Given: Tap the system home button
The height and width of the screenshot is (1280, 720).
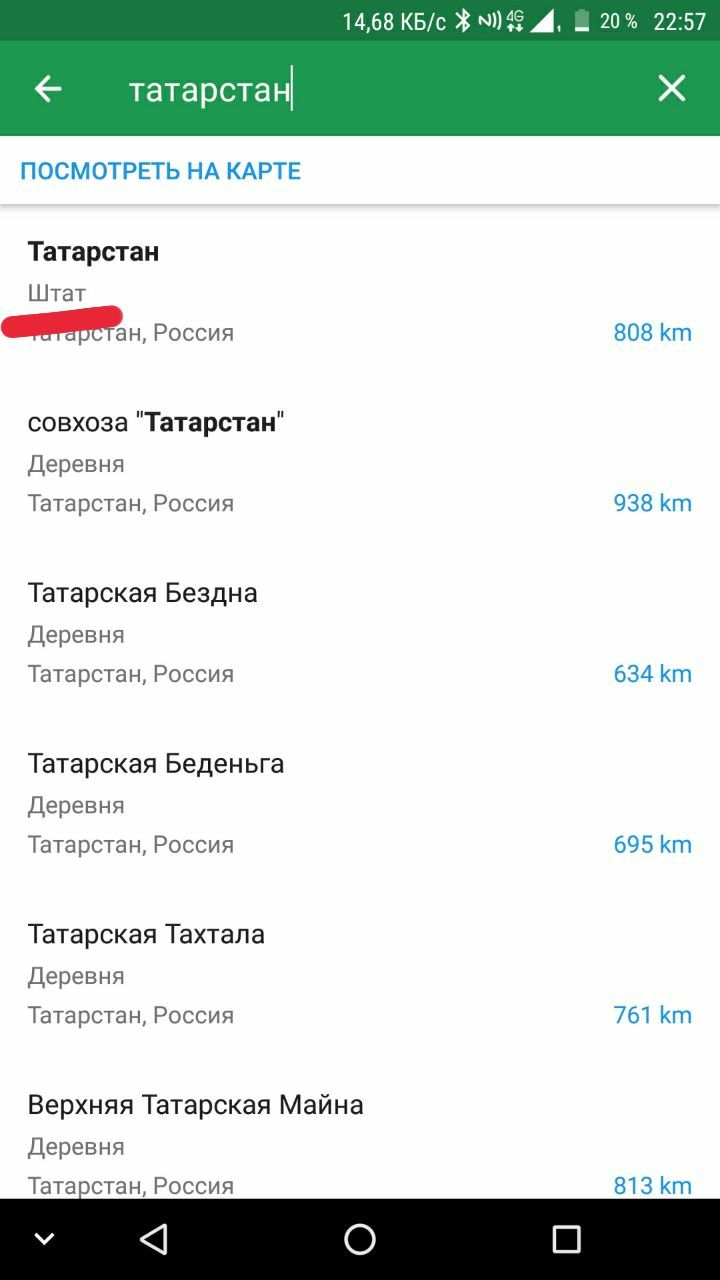Looking at the screenshot, I should coord(360,1240).
